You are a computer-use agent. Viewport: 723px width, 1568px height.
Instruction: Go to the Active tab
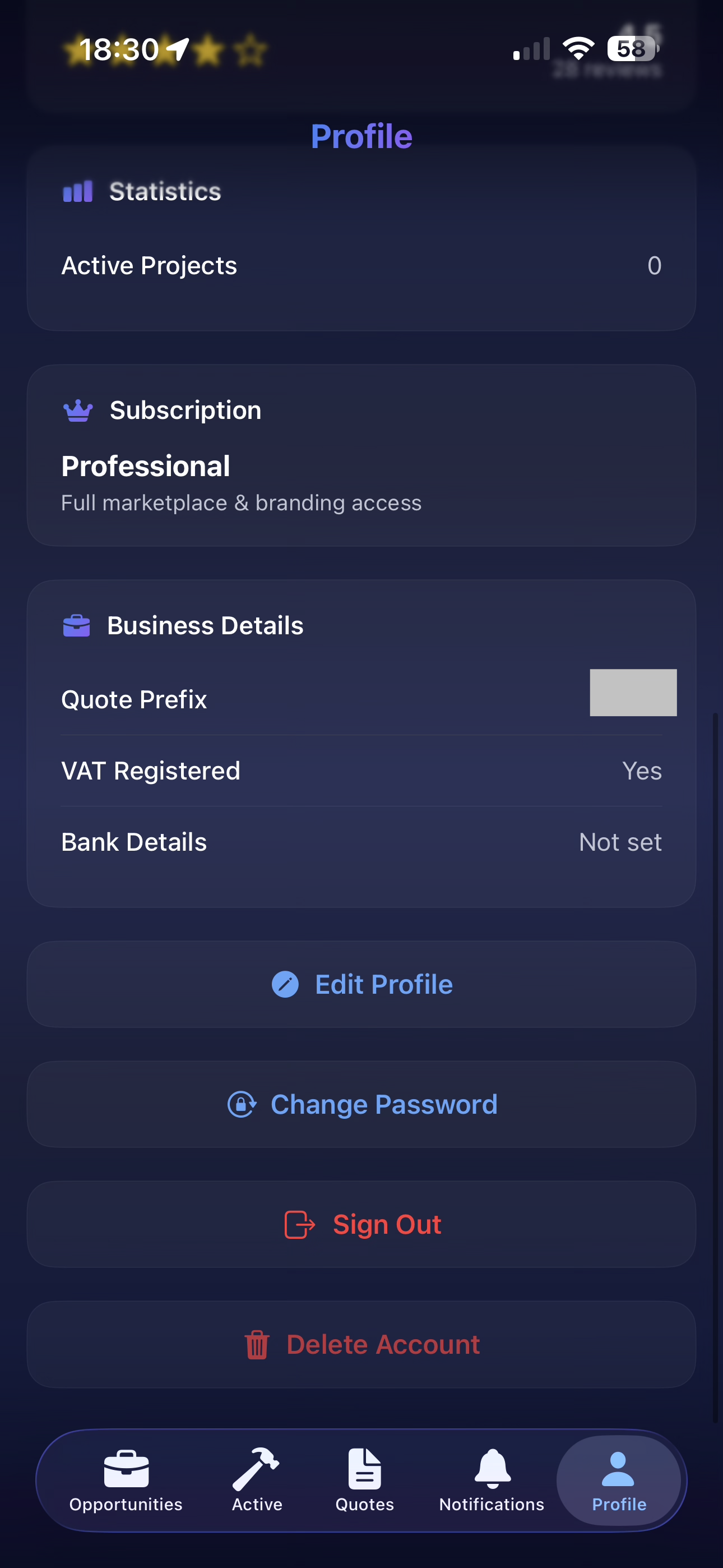click(x=257, y=1481)
